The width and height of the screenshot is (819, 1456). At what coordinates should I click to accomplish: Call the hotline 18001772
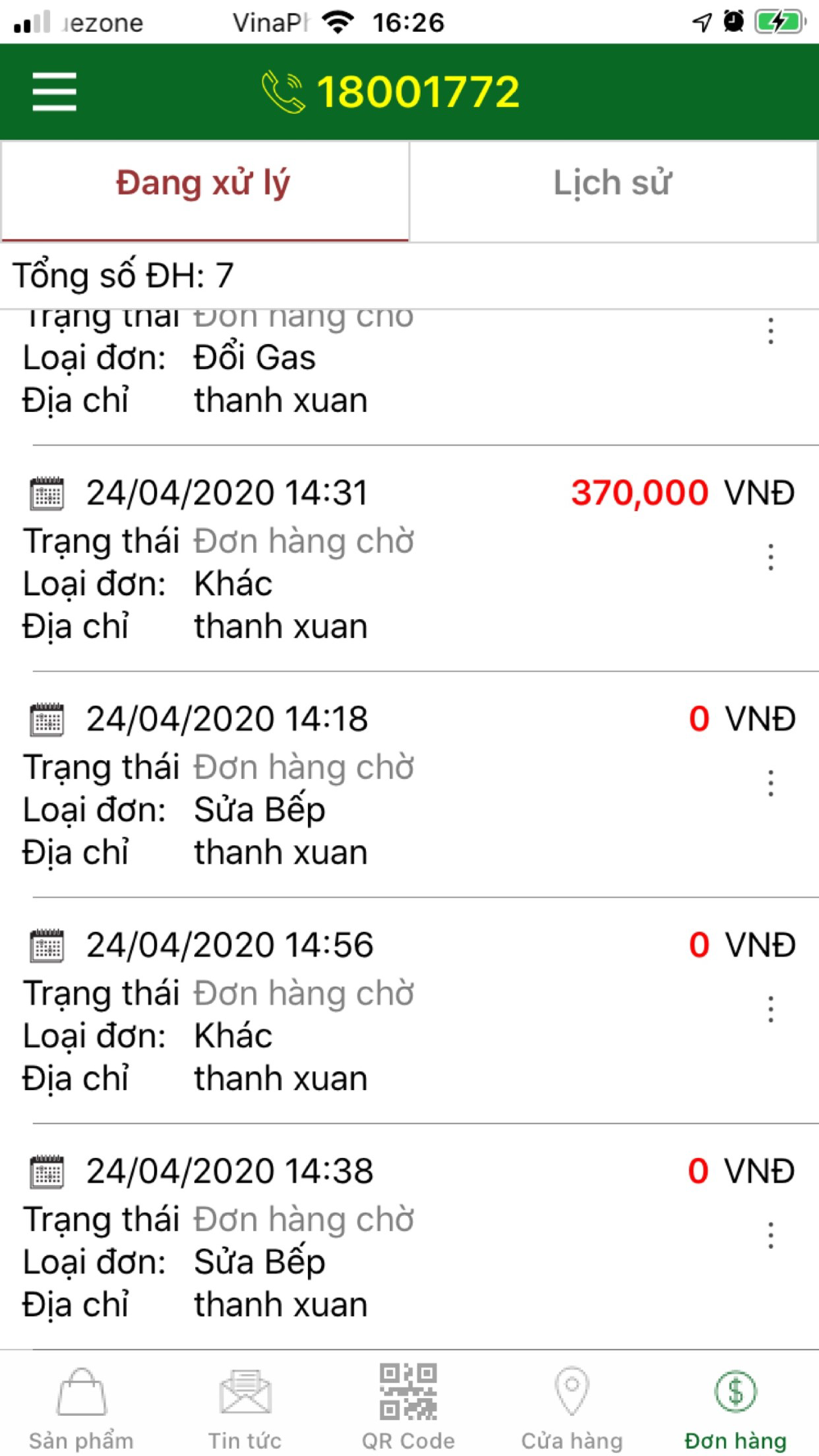(391, 92)
